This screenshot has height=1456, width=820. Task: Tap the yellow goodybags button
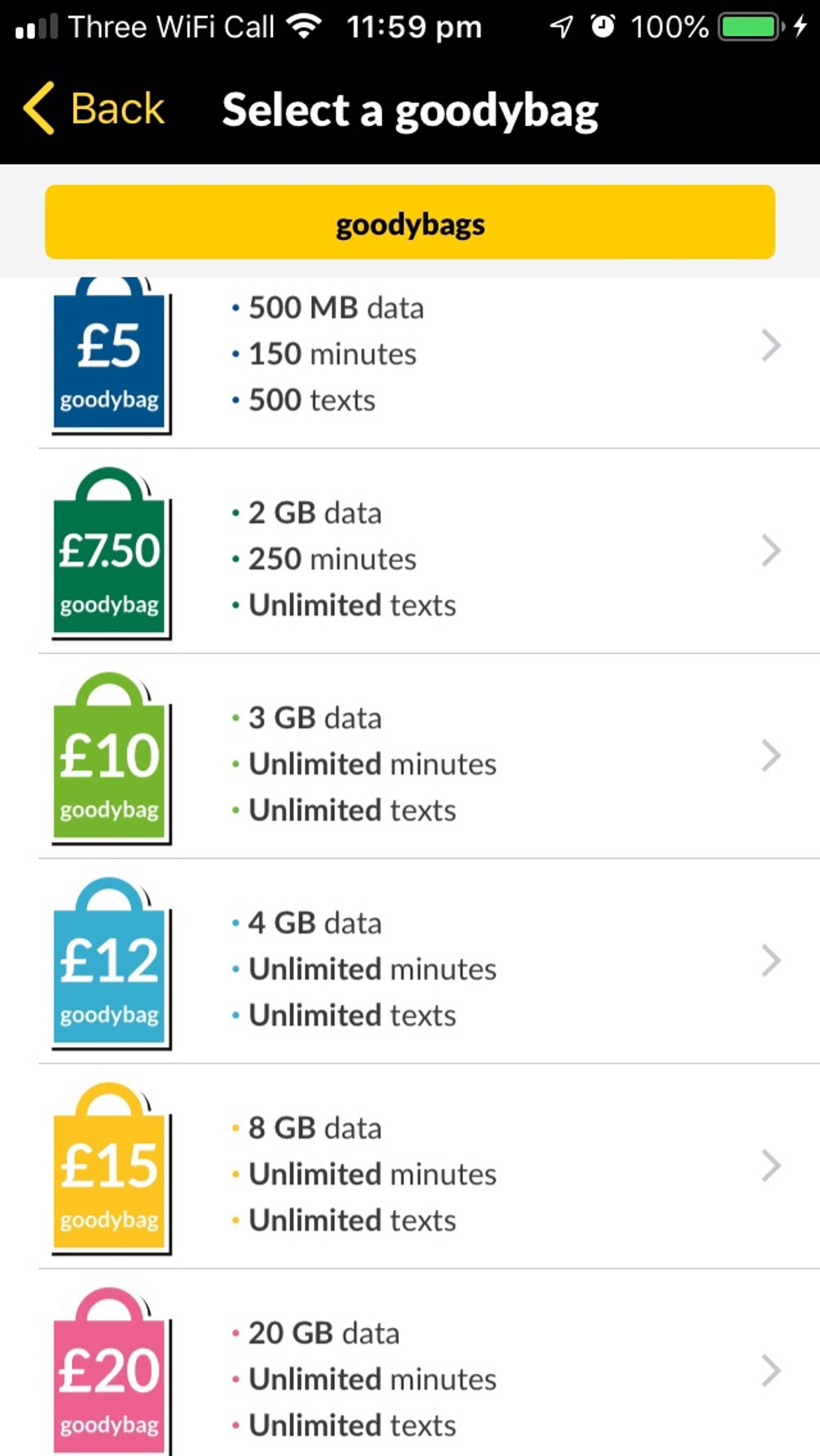[411, 222]
